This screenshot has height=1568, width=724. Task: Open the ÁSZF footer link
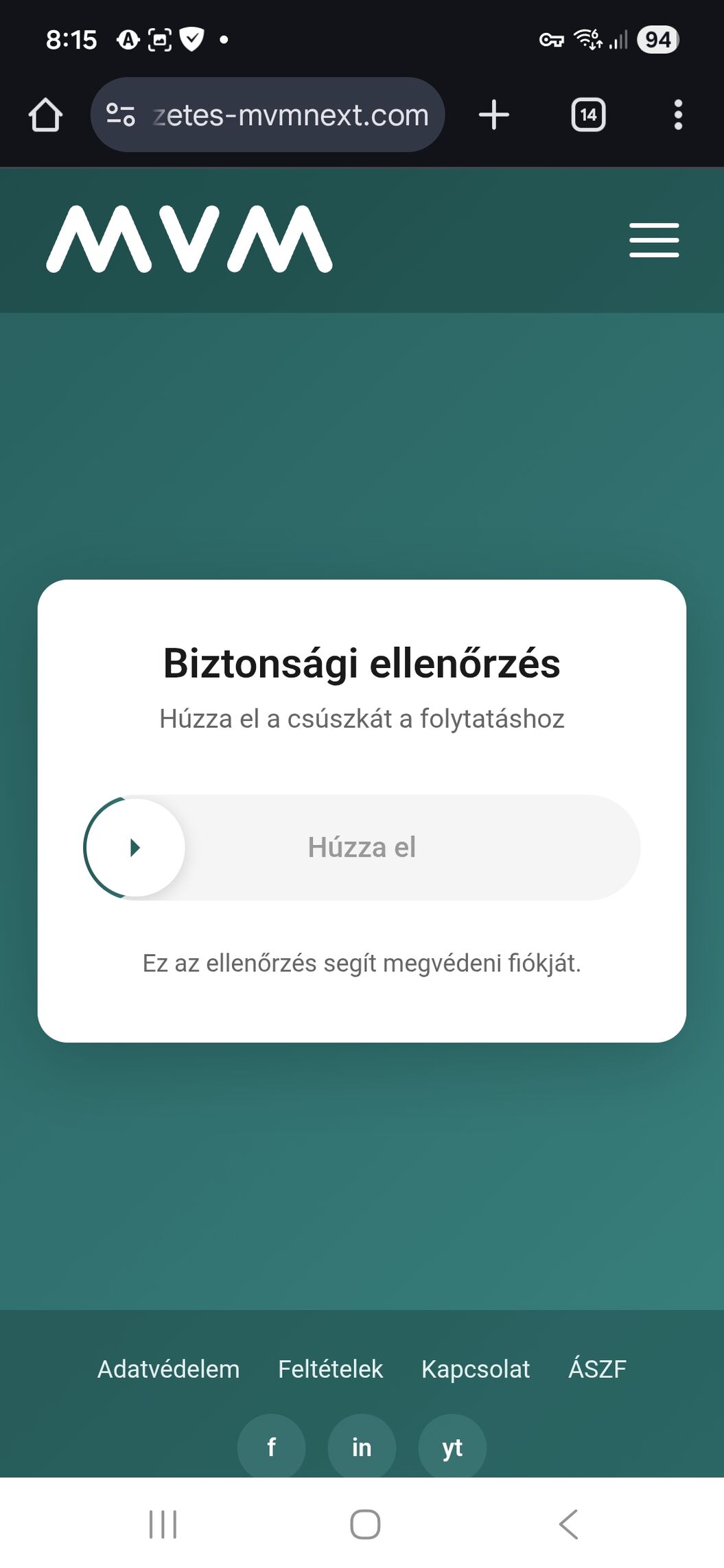coord(597,1369)
